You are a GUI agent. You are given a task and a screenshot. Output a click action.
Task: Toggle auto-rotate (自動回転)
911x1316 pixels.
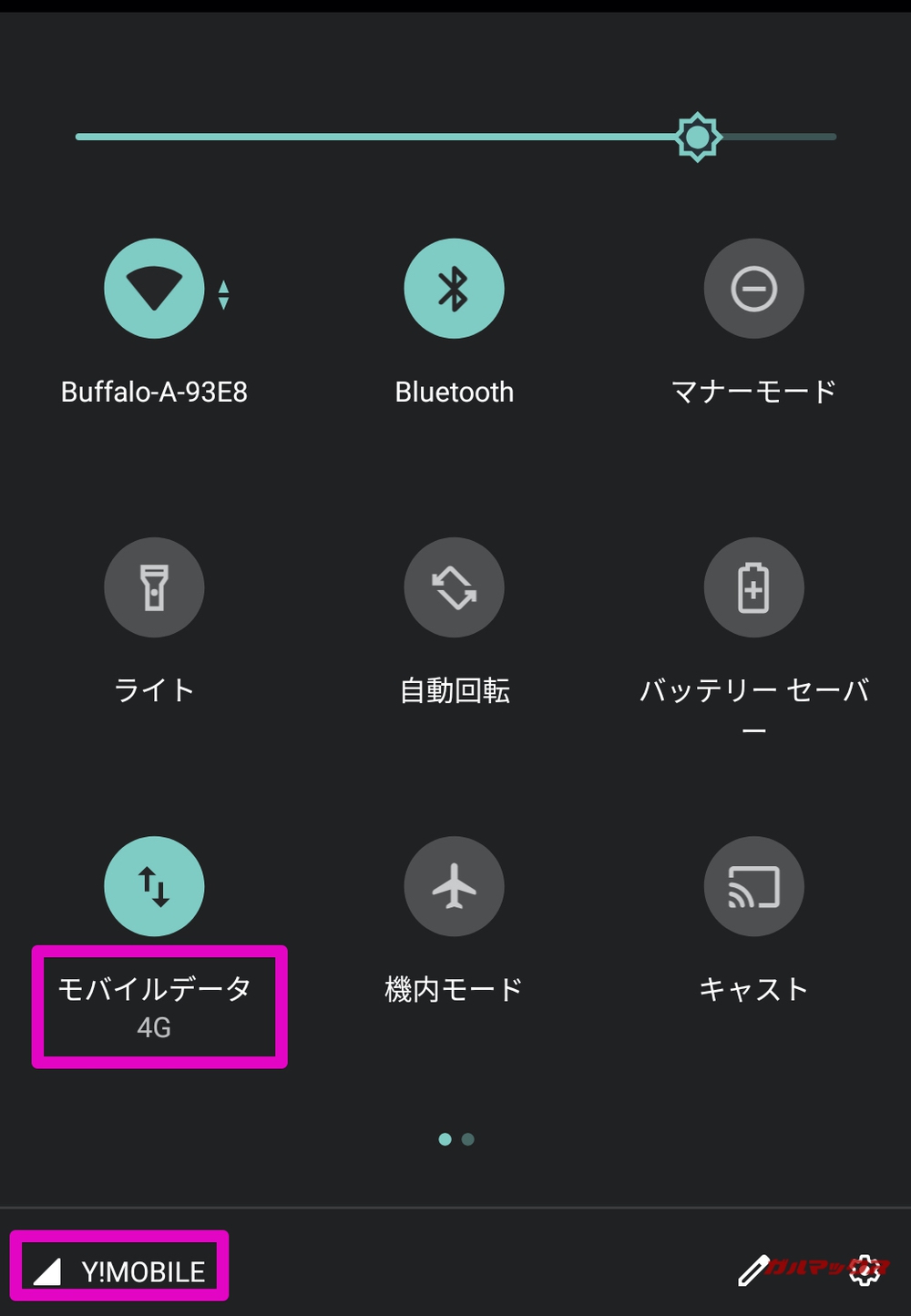(455, 587)
